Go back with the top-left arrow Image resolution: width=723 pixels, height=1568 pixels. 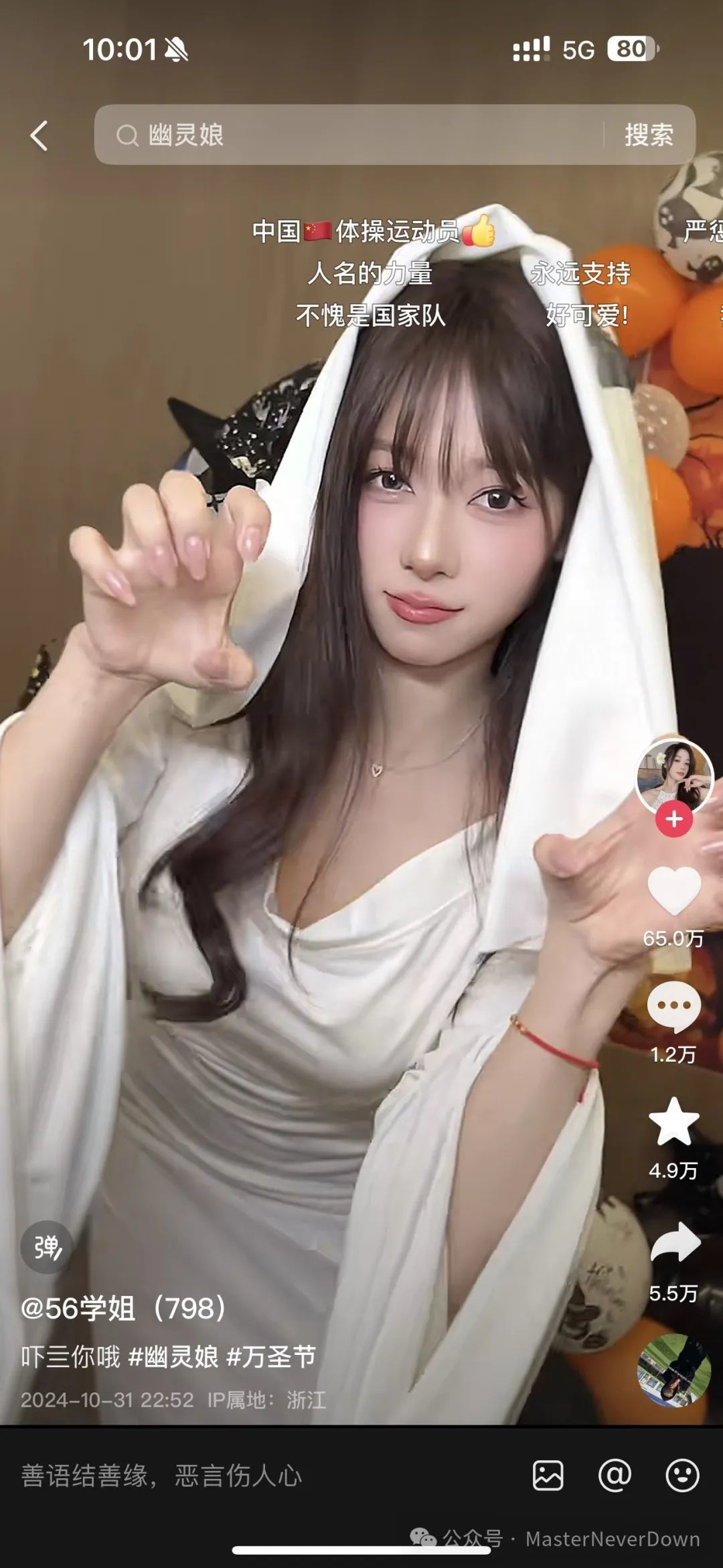pyautogui.click(x=39, y=135)
